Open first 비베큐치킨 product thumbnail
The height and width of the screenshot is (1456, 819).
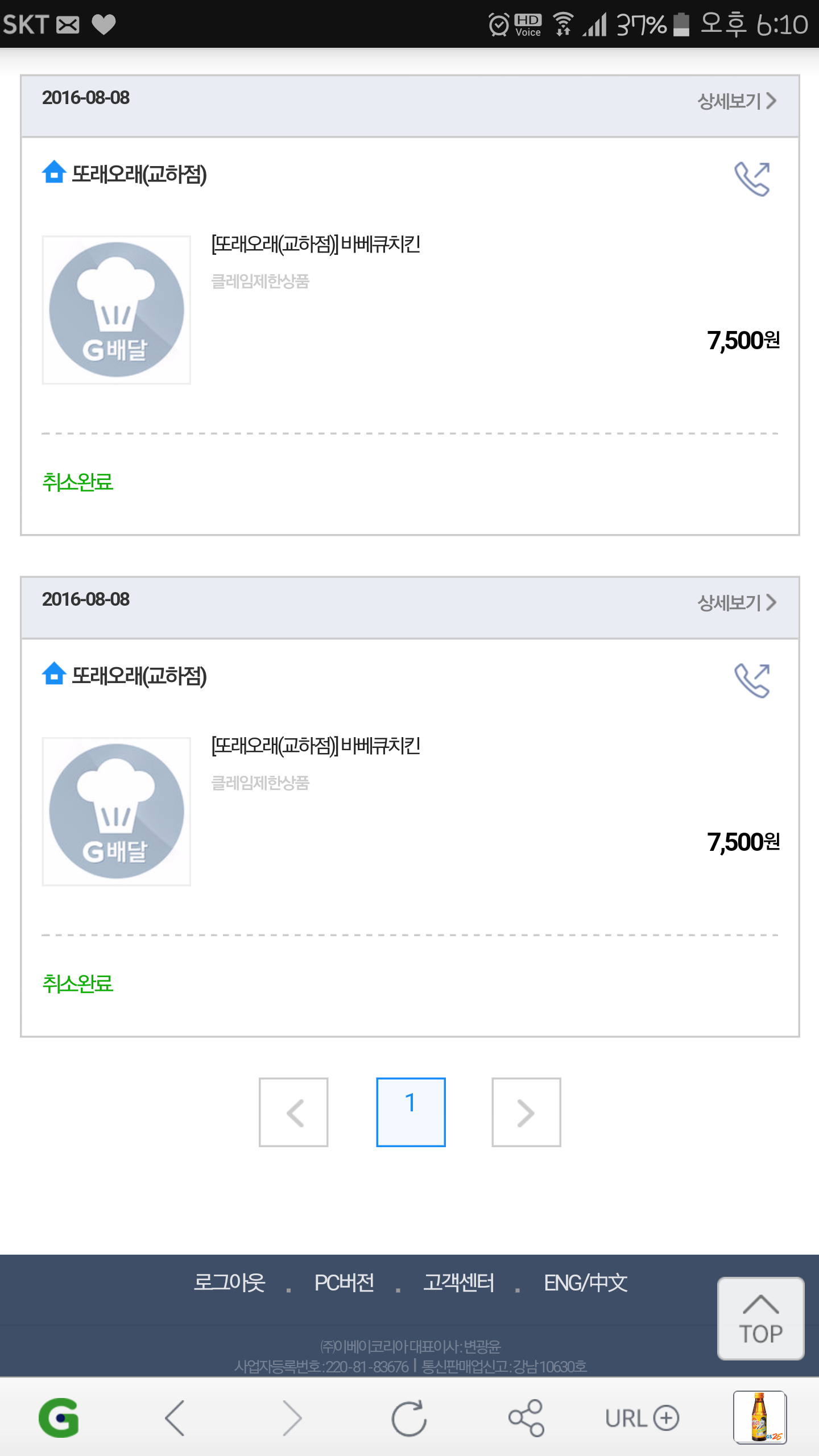point(116,310)
